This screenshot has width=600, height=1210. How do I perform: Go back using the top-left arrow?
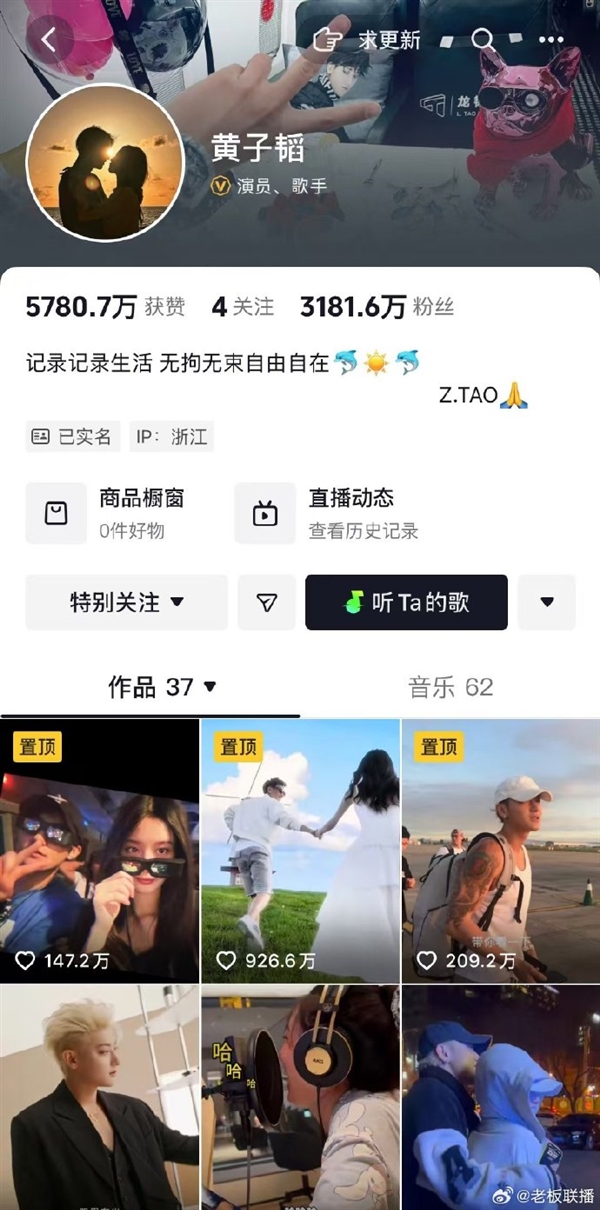click(48, 40)
